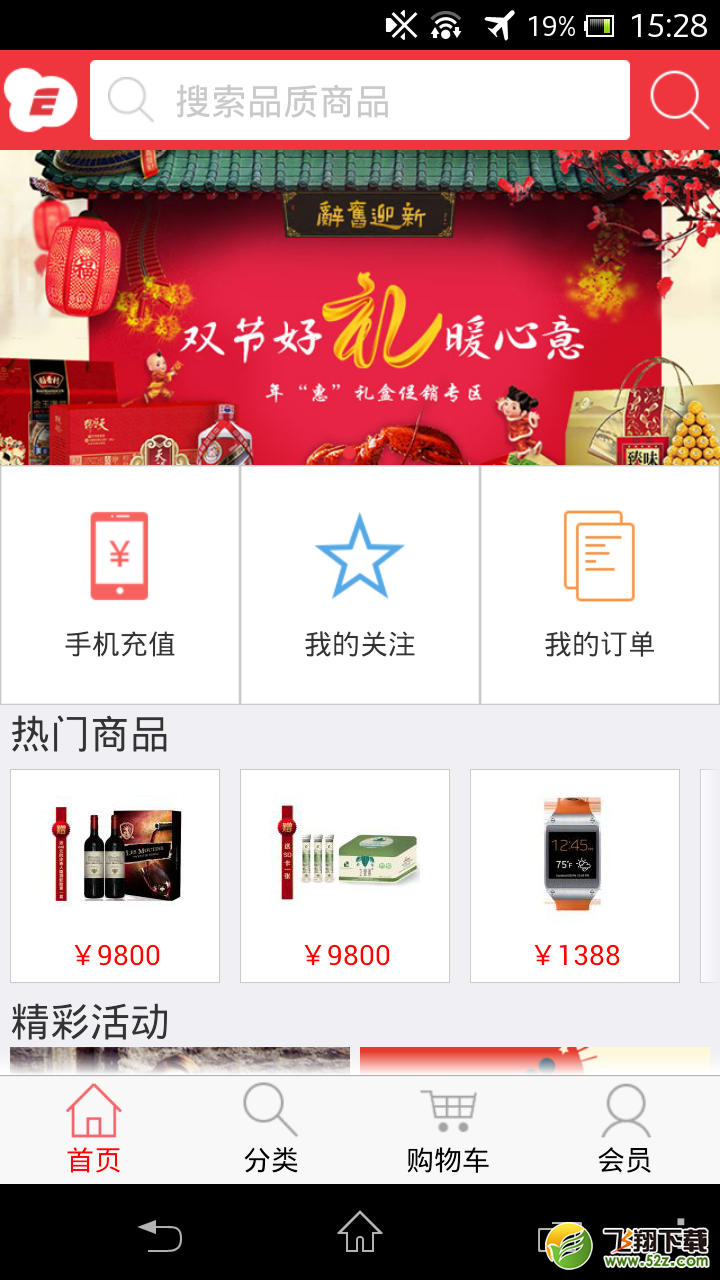Viewport: 720px width, 1280px height.
Task: Open 我的关注 favorites
Action: click(360, 585)
